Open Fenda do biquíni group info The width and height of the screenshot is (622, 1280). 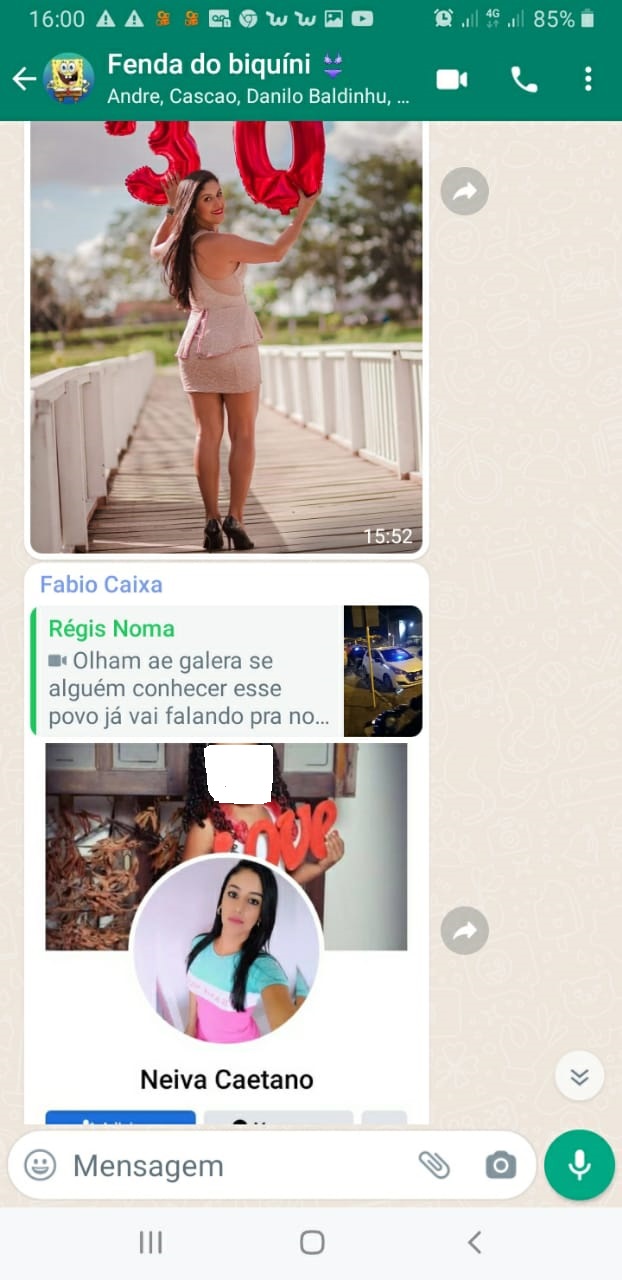point(257,78)
